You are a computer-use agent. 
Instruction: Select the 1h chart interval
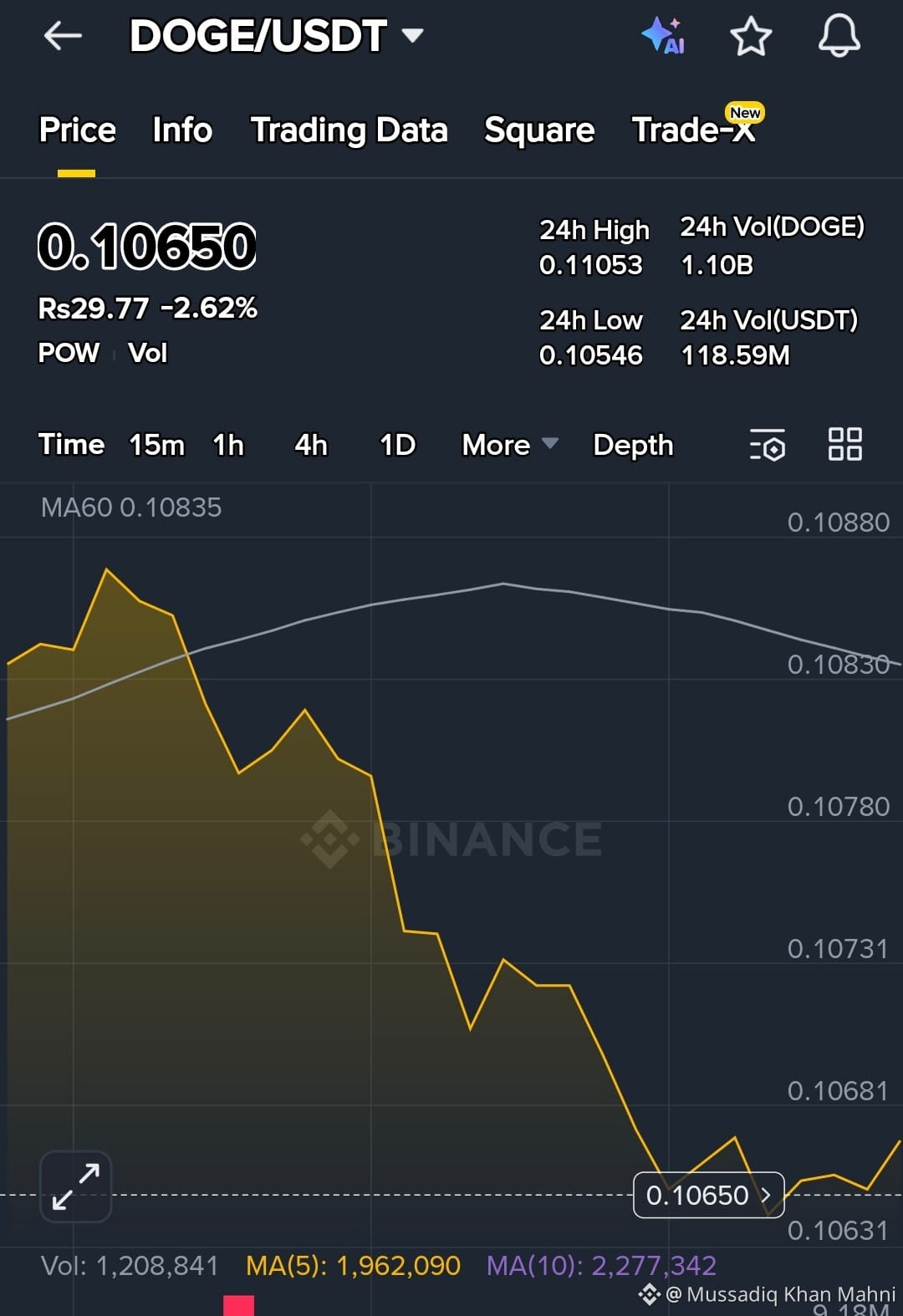[x=228, y=445]
